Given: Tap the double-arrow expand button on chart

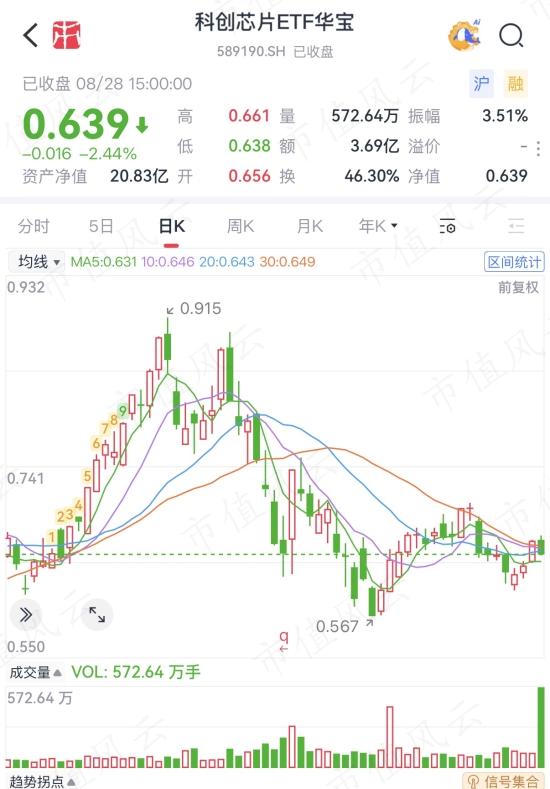Looking at the screenshot, I should pos(26,614).
